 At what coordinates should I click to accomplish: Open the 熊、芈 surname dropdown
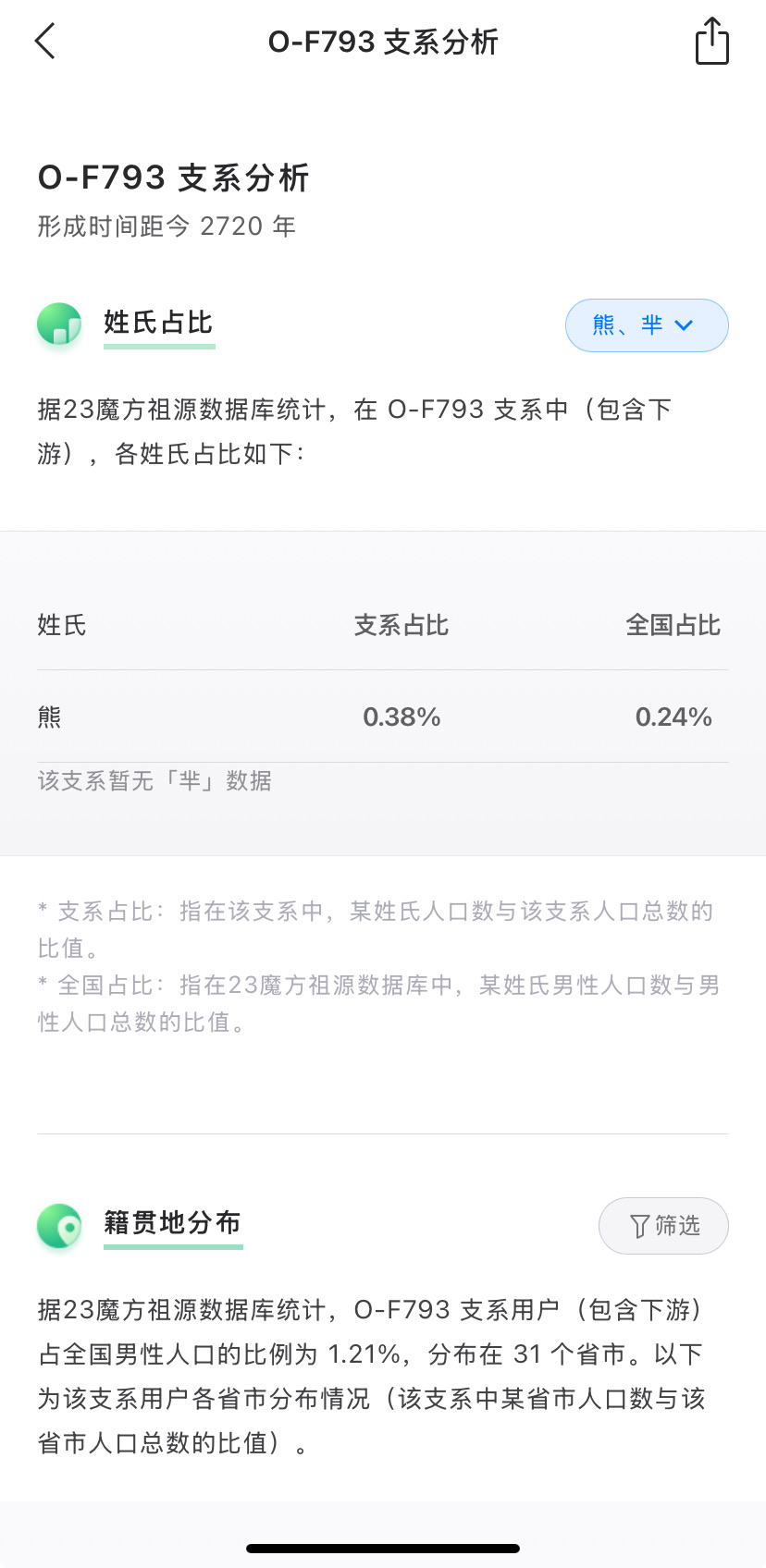pos(646,325)
